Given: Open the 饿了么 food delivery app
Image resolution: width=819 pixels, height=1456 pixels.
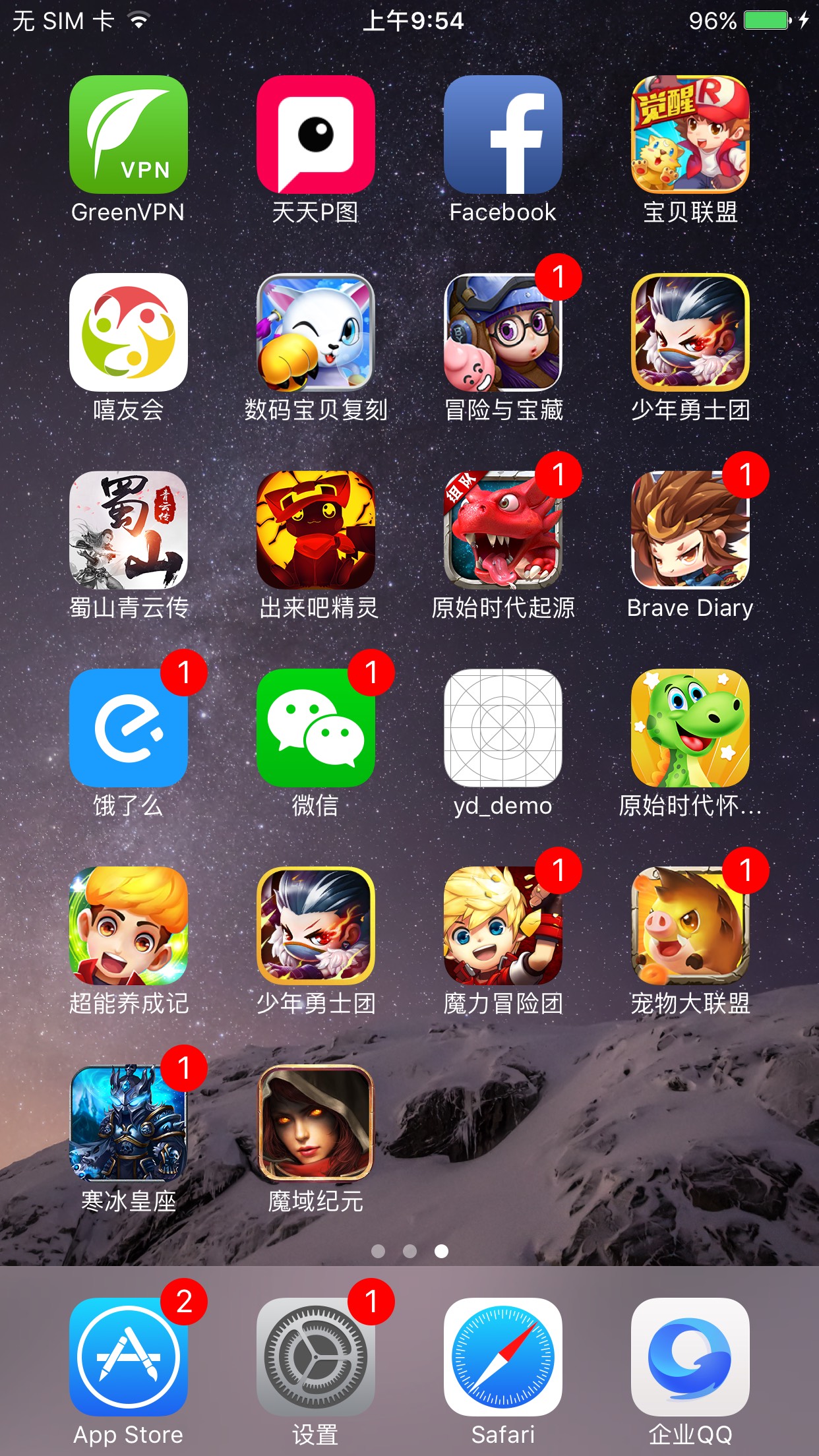Looking at the screenshot, I should click(129, 728).
